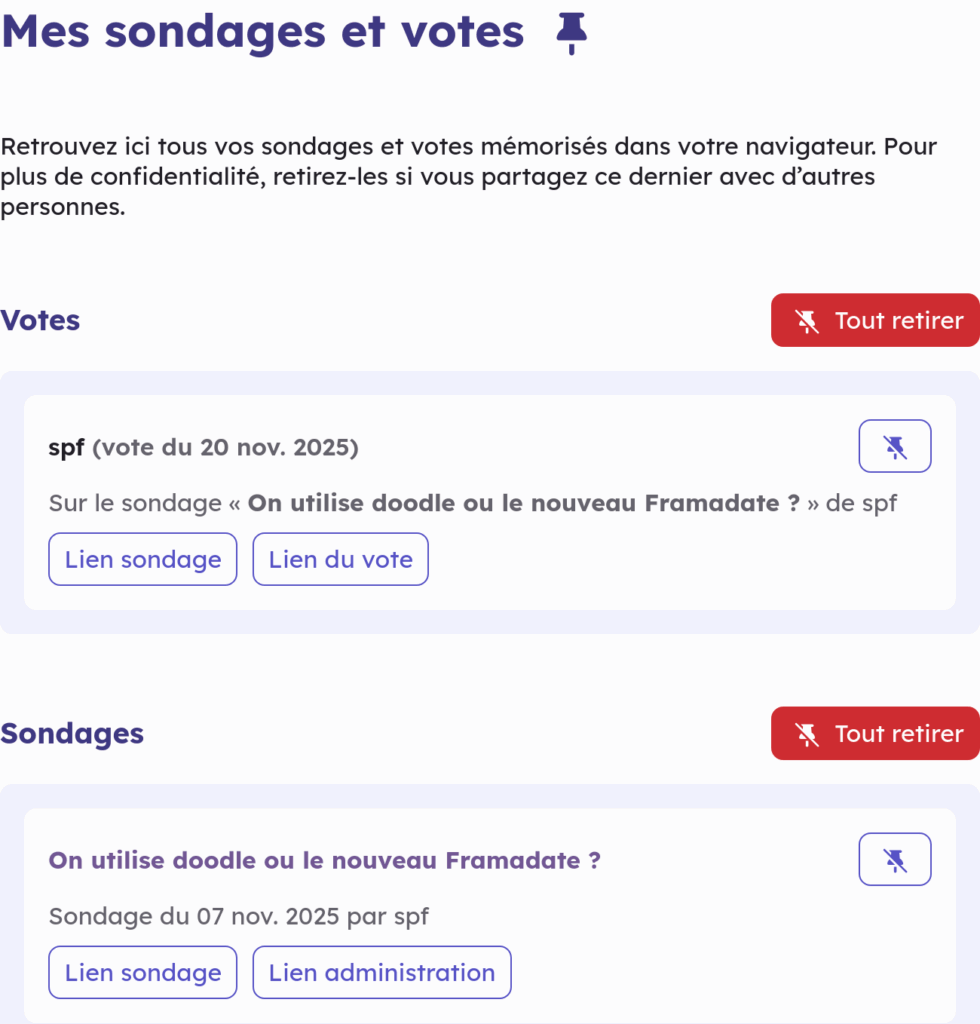
Task: Open "Lien du vote" for the spf vote
Action: [340, 559]
